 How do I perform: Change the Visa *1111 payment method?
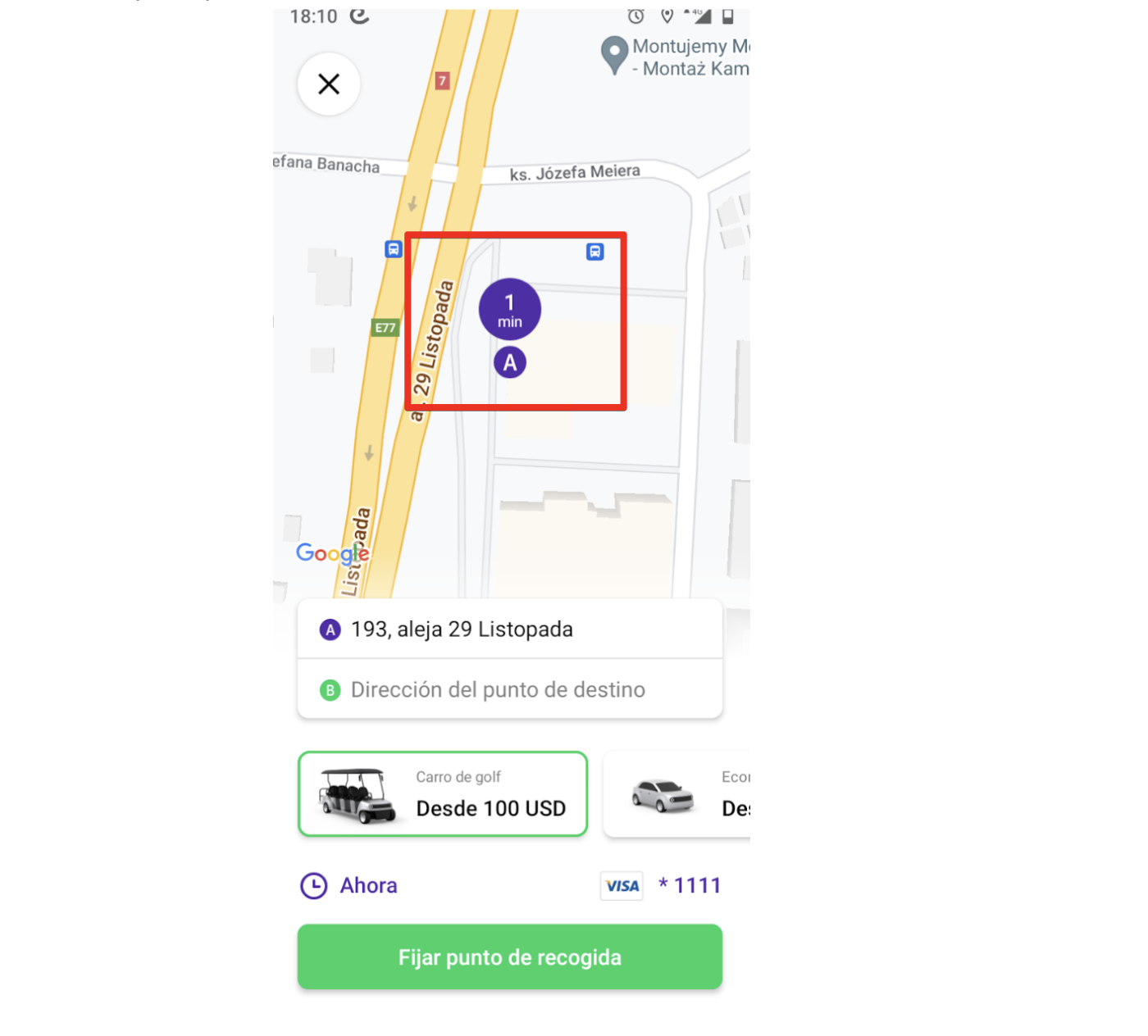point(661,886)
